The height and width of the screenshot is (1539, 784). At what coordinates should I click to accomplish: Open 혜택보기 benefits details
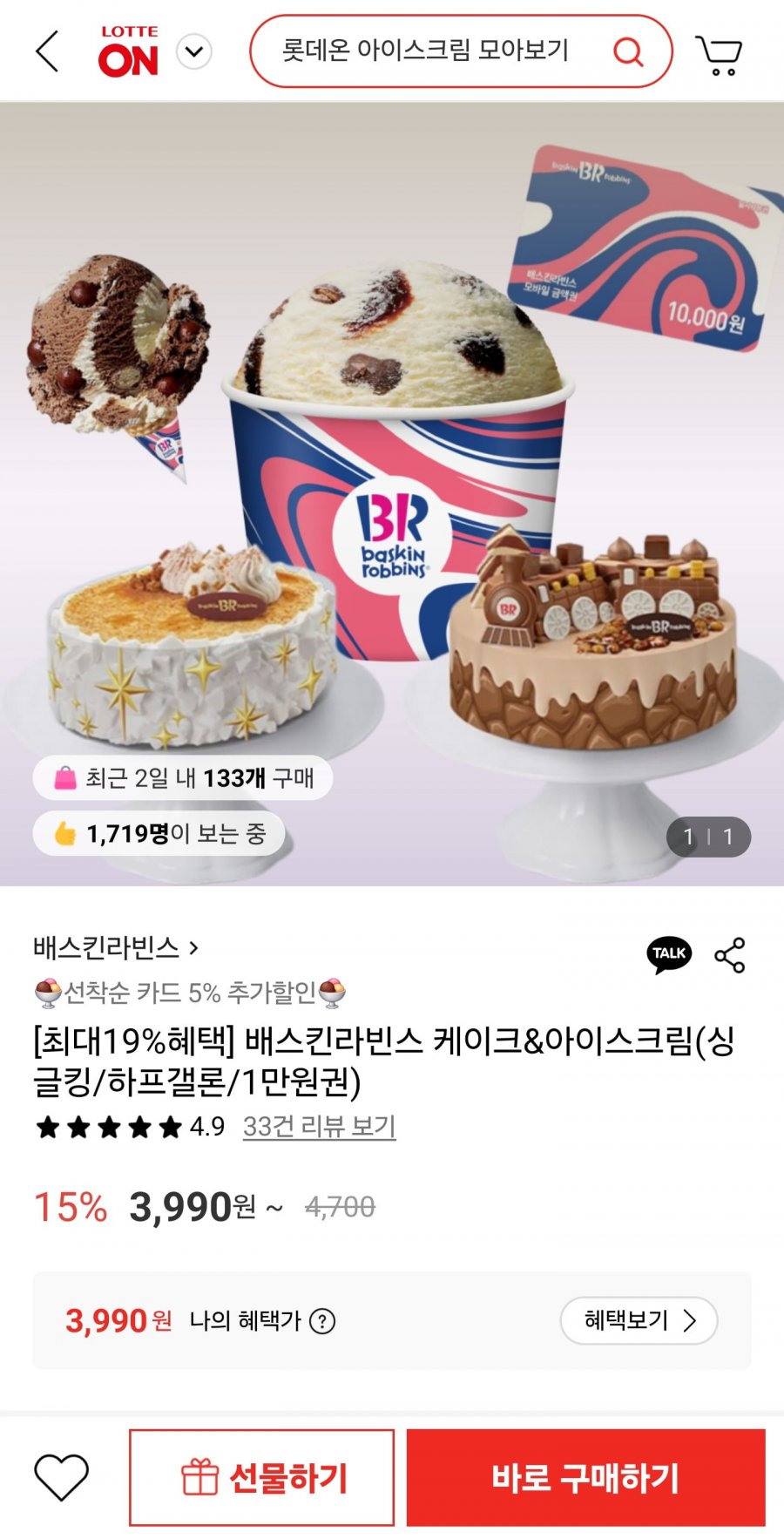tap(639, 1321)
